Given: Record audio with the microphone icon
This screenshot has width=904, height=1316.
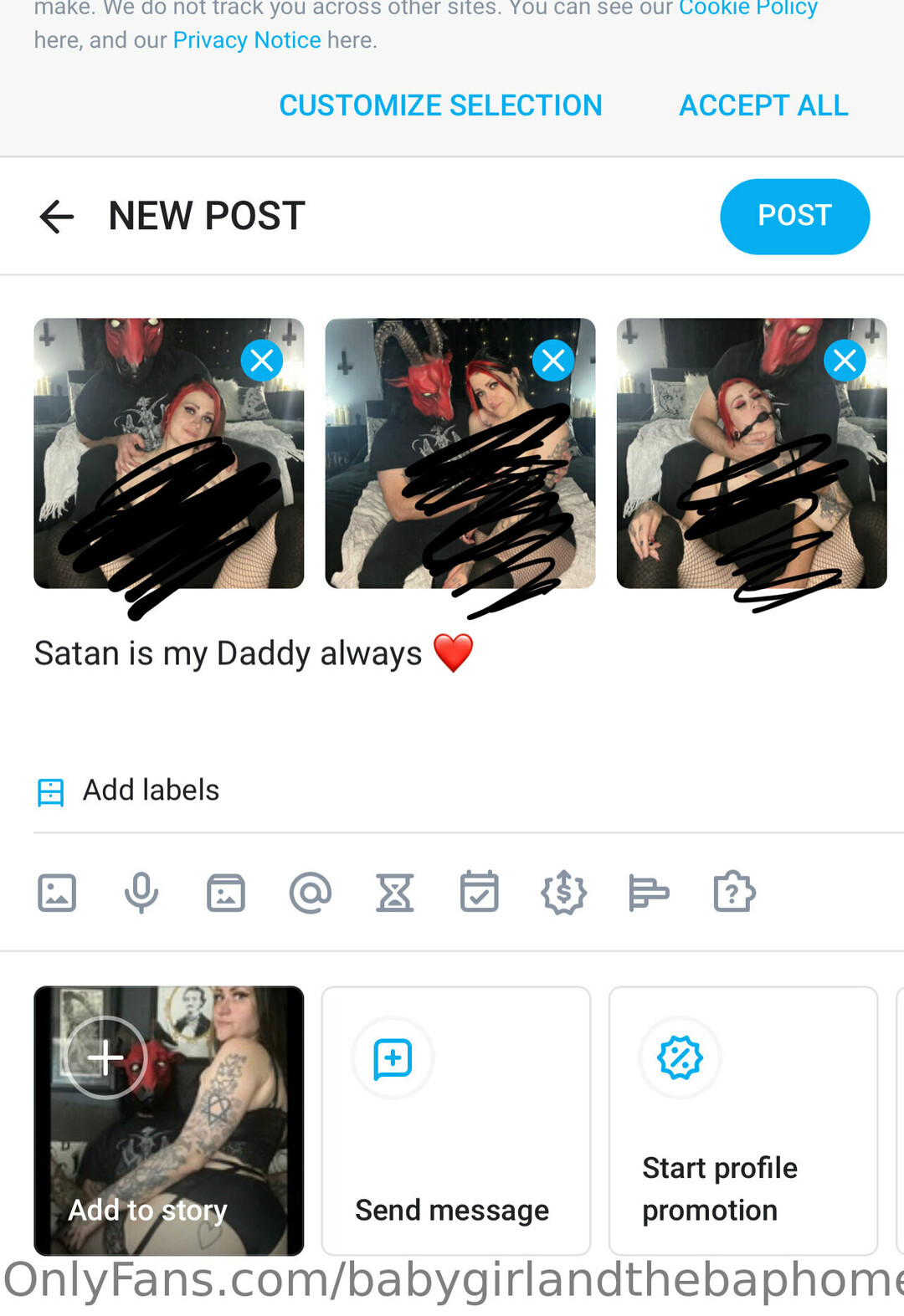Looking at the screenshot, I should point(141,893).
